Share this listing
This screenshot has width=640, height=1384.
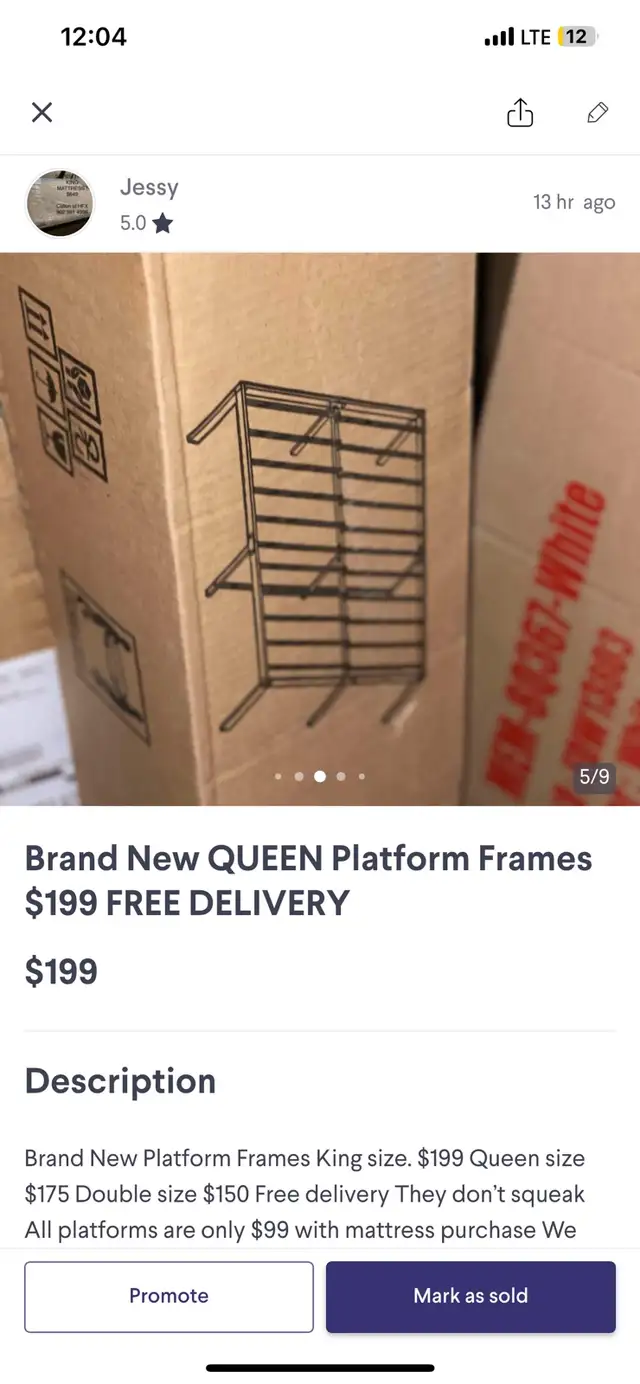520,113
